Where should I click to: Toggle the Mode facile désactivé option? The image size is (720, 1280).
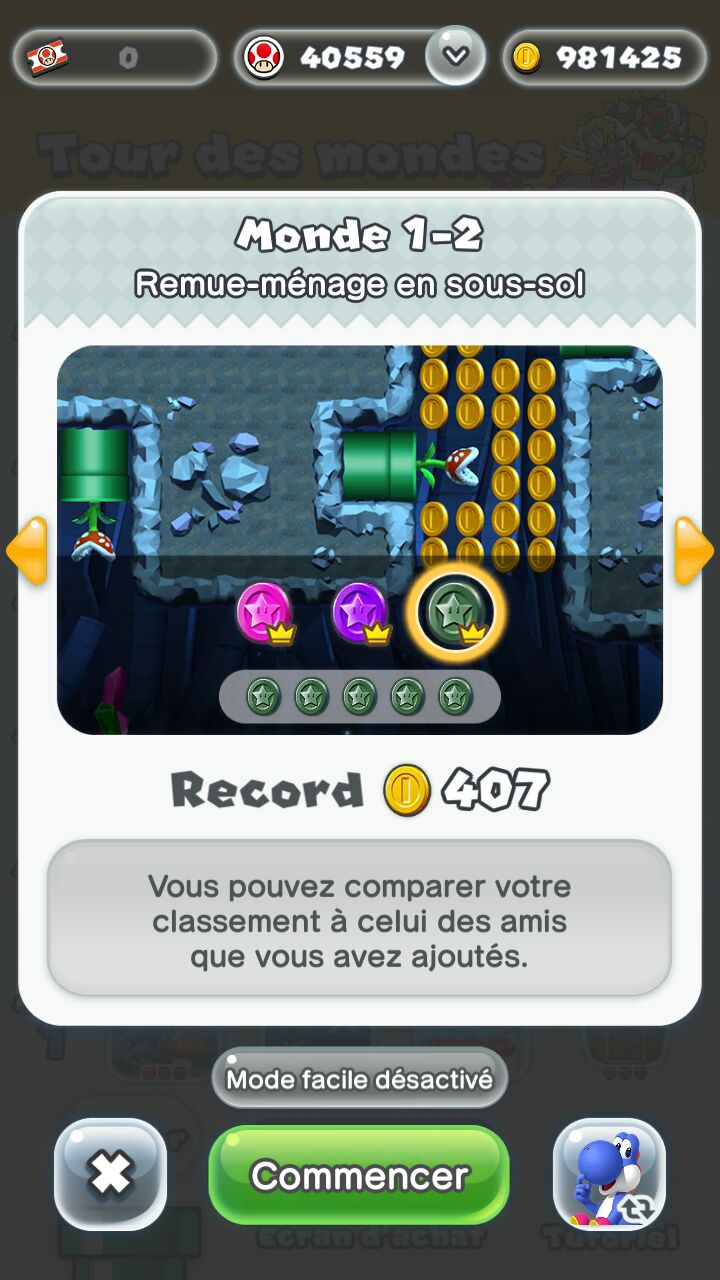tap(359, 1079)
